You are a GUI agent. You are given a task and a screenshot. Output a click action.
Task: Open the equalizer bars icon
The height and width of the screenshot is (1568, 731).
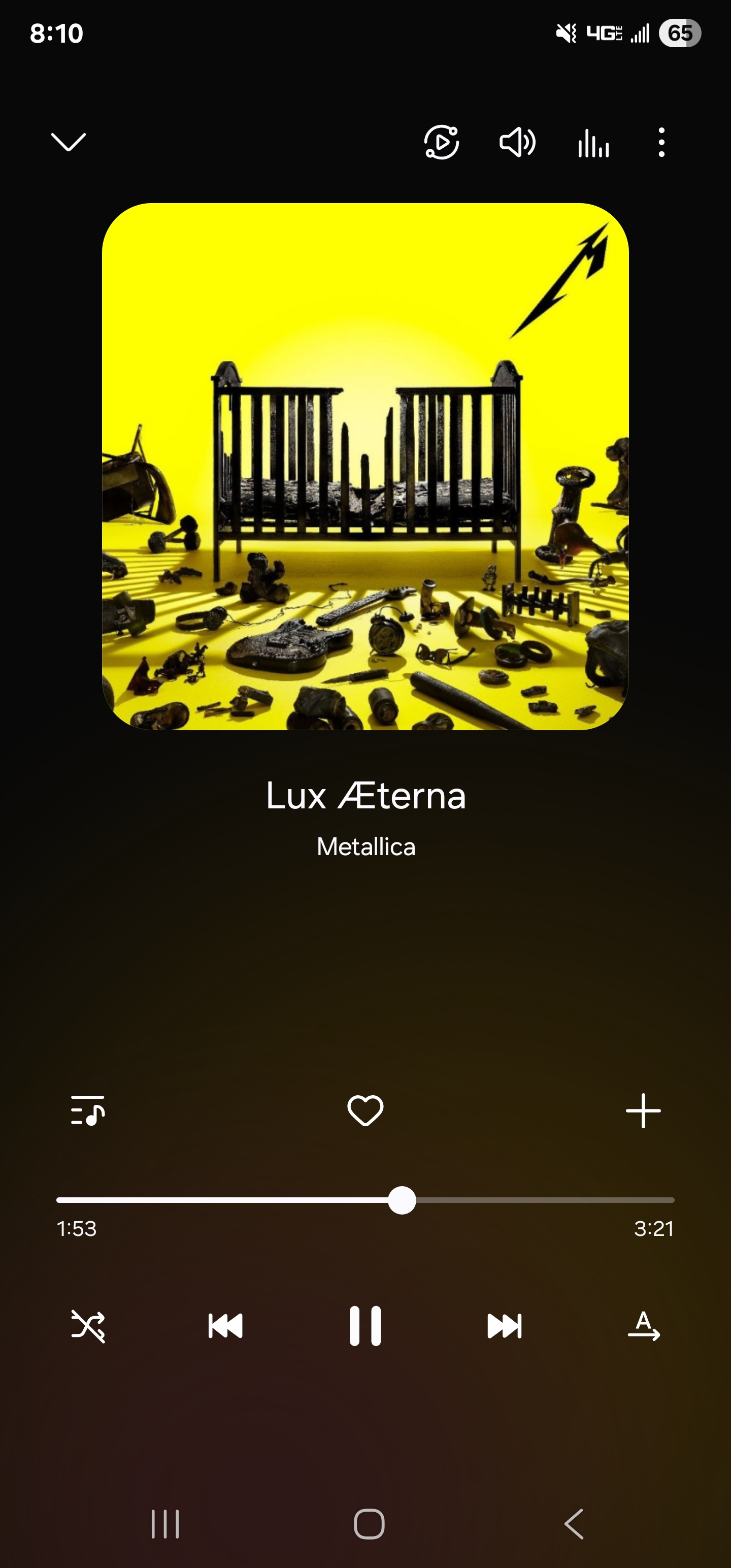[593, 144]
